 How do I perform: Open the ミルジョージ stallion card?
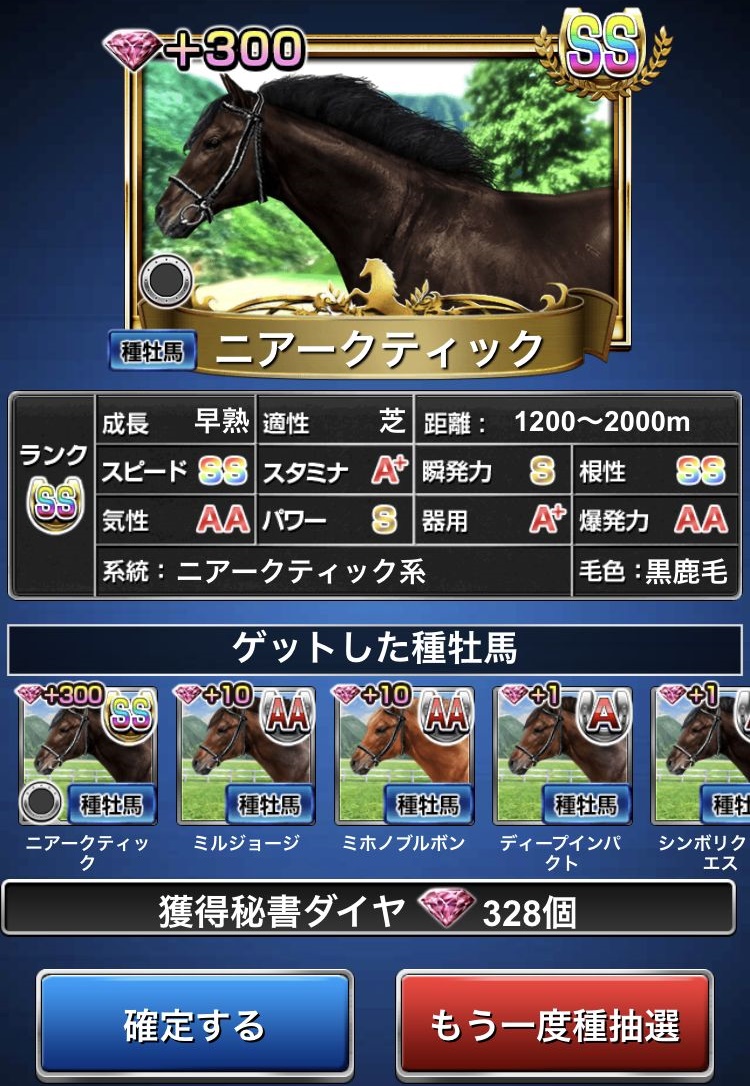246,756
